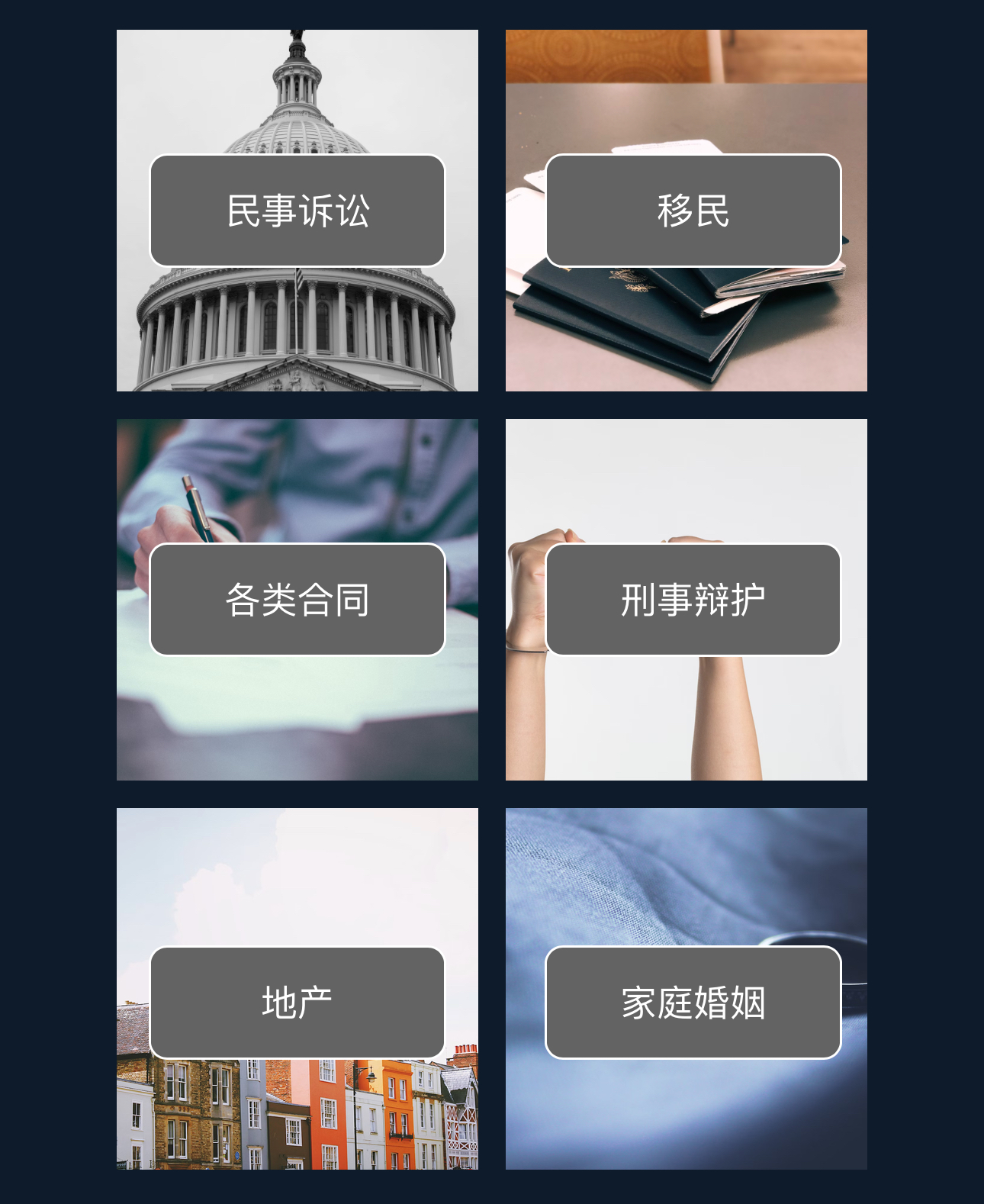Open 刑事辩护 section

click(x=693, y=600)
